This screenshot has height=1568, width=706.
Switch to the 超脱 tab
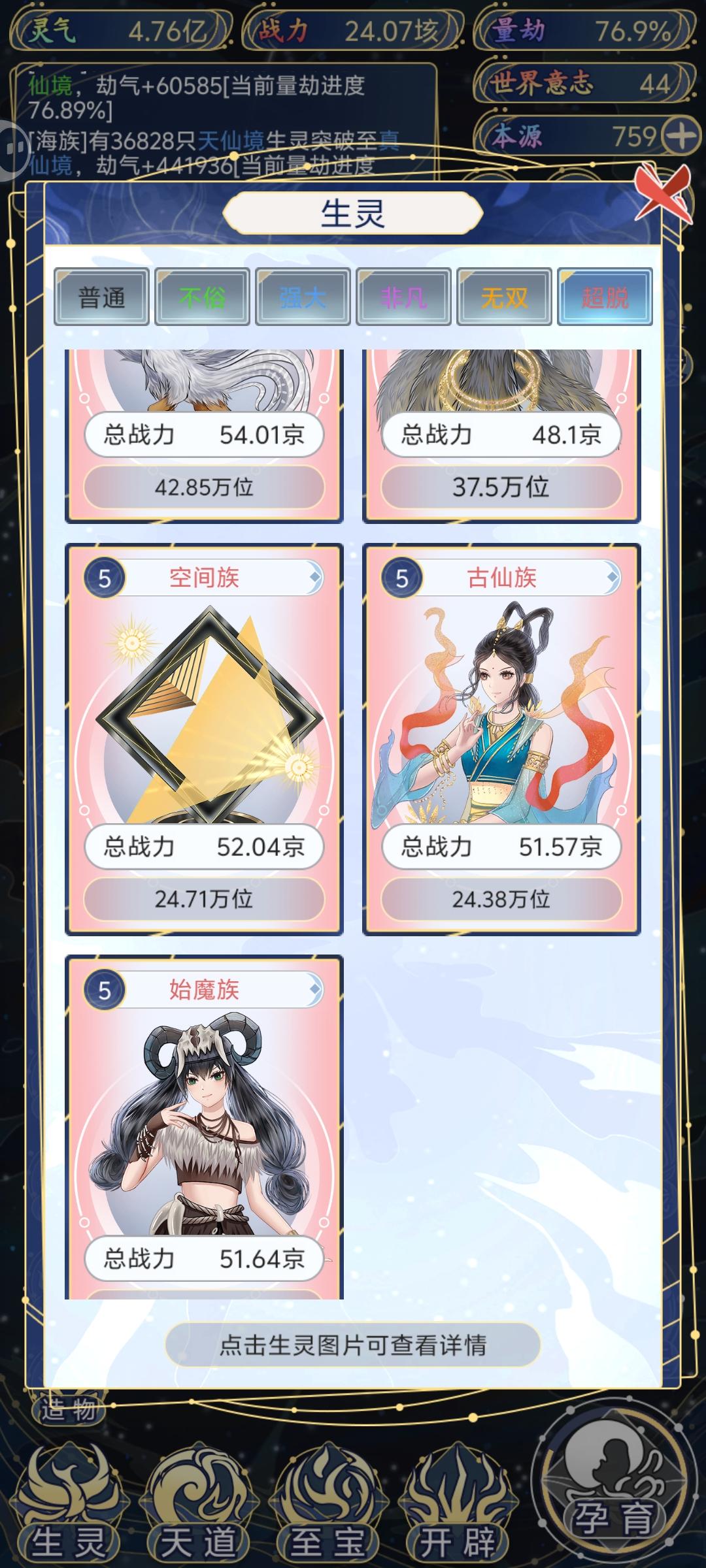point(605,298)
